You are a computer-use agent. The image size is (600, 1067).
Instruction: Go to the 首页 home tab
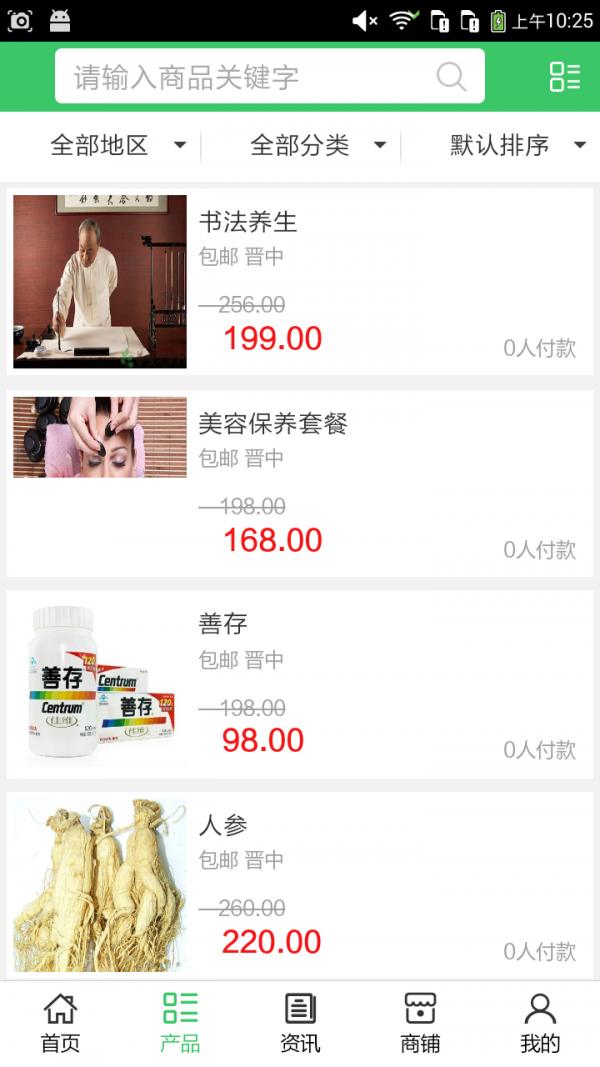pyautogui.click(x=60, y=1023)
